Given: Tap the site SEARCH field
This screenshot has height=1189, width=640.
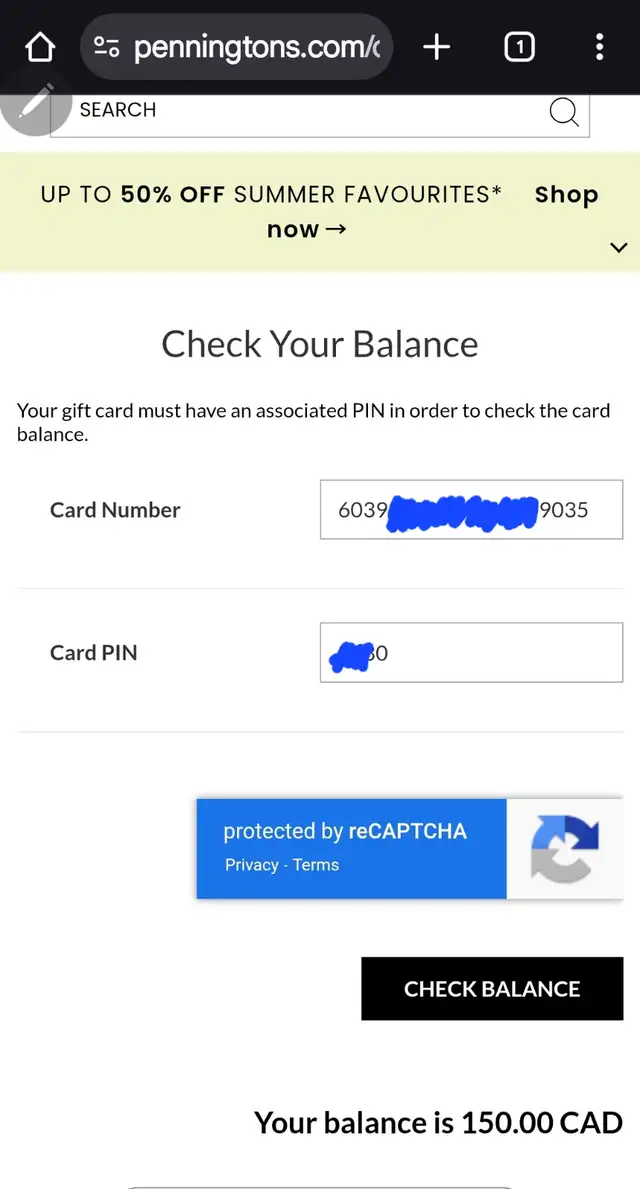Looking at the screenshot, I should pyautogui.click(x=319, y=111).
